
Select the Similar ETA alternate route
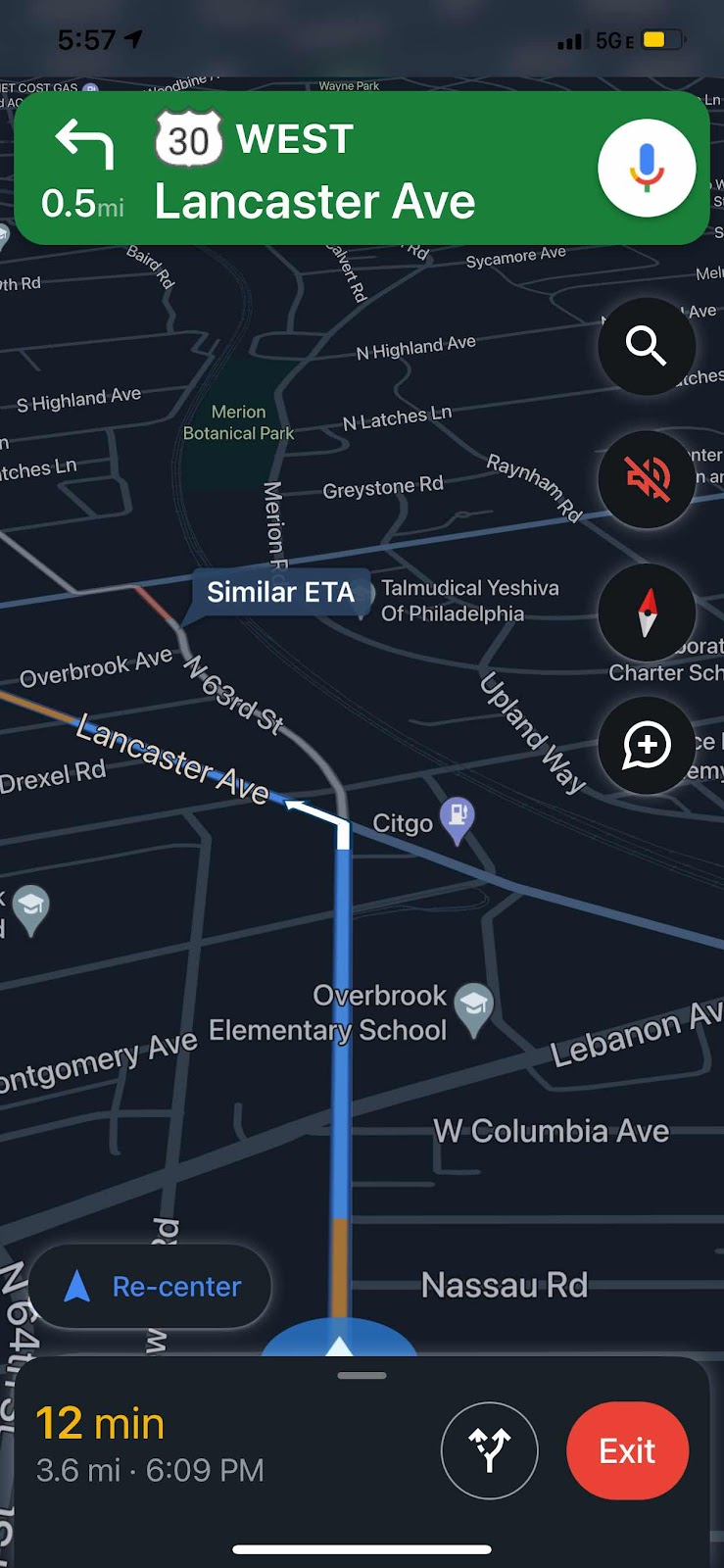(x=280, y=593)
